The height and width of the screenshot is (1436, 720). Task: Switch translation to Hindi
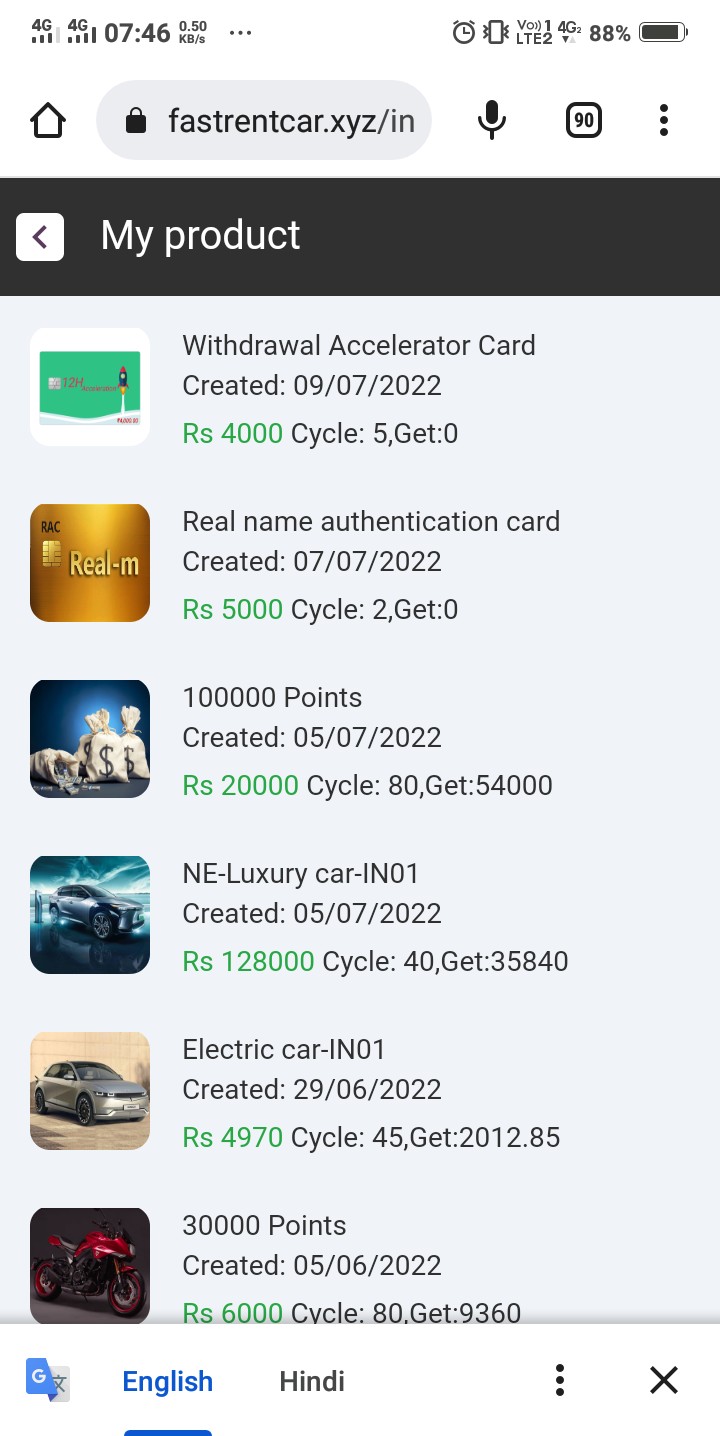311,1381
